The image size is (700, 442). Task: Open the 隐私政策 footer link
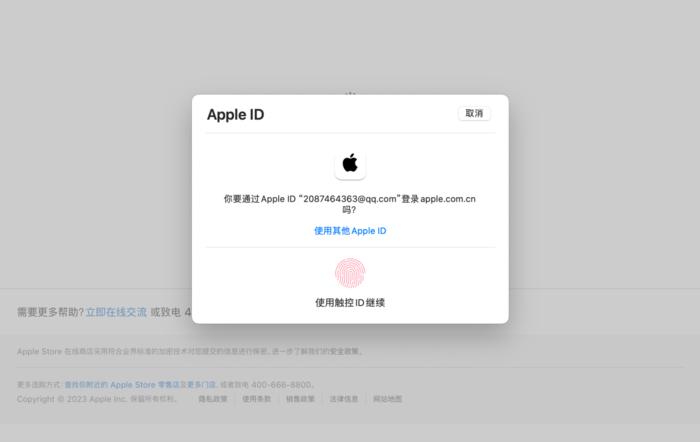tap(212, 399)
